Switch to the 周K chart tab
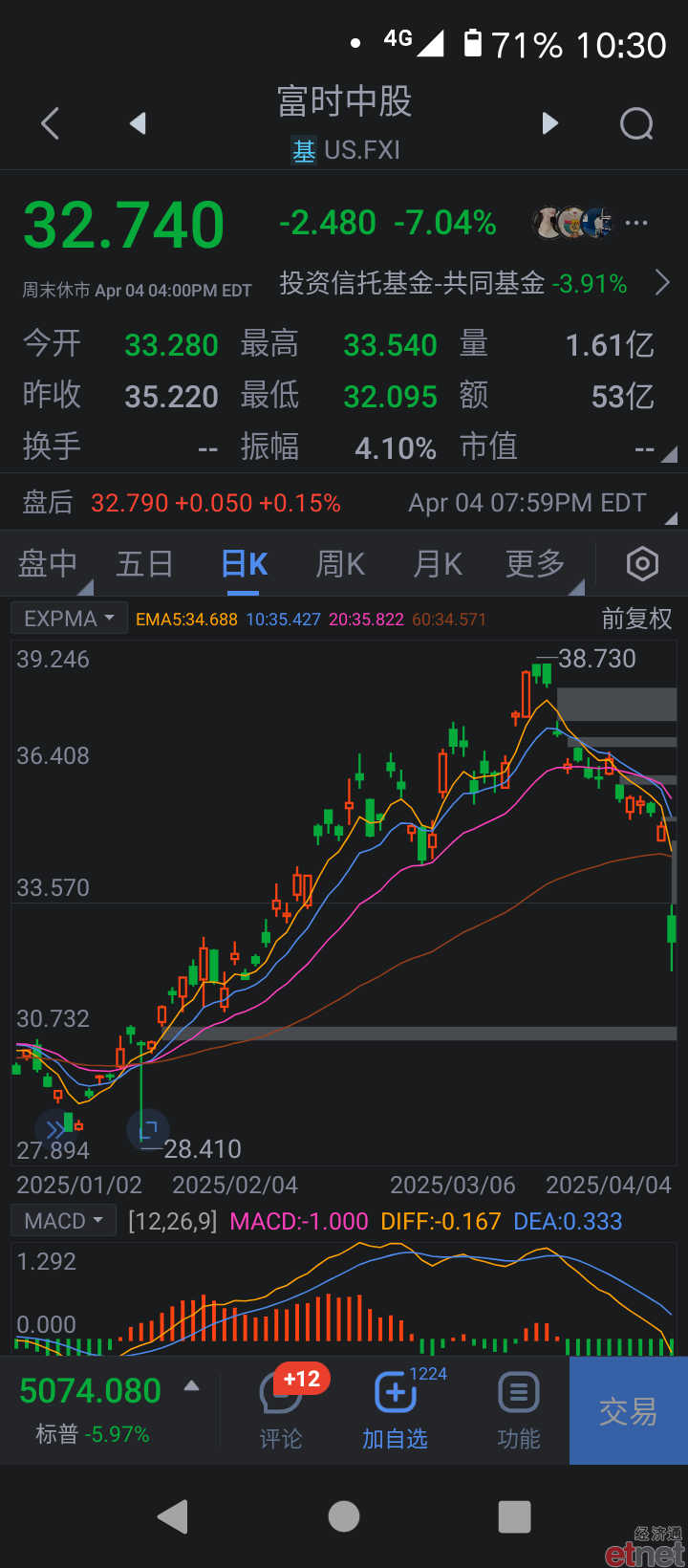 pos(340,564)
